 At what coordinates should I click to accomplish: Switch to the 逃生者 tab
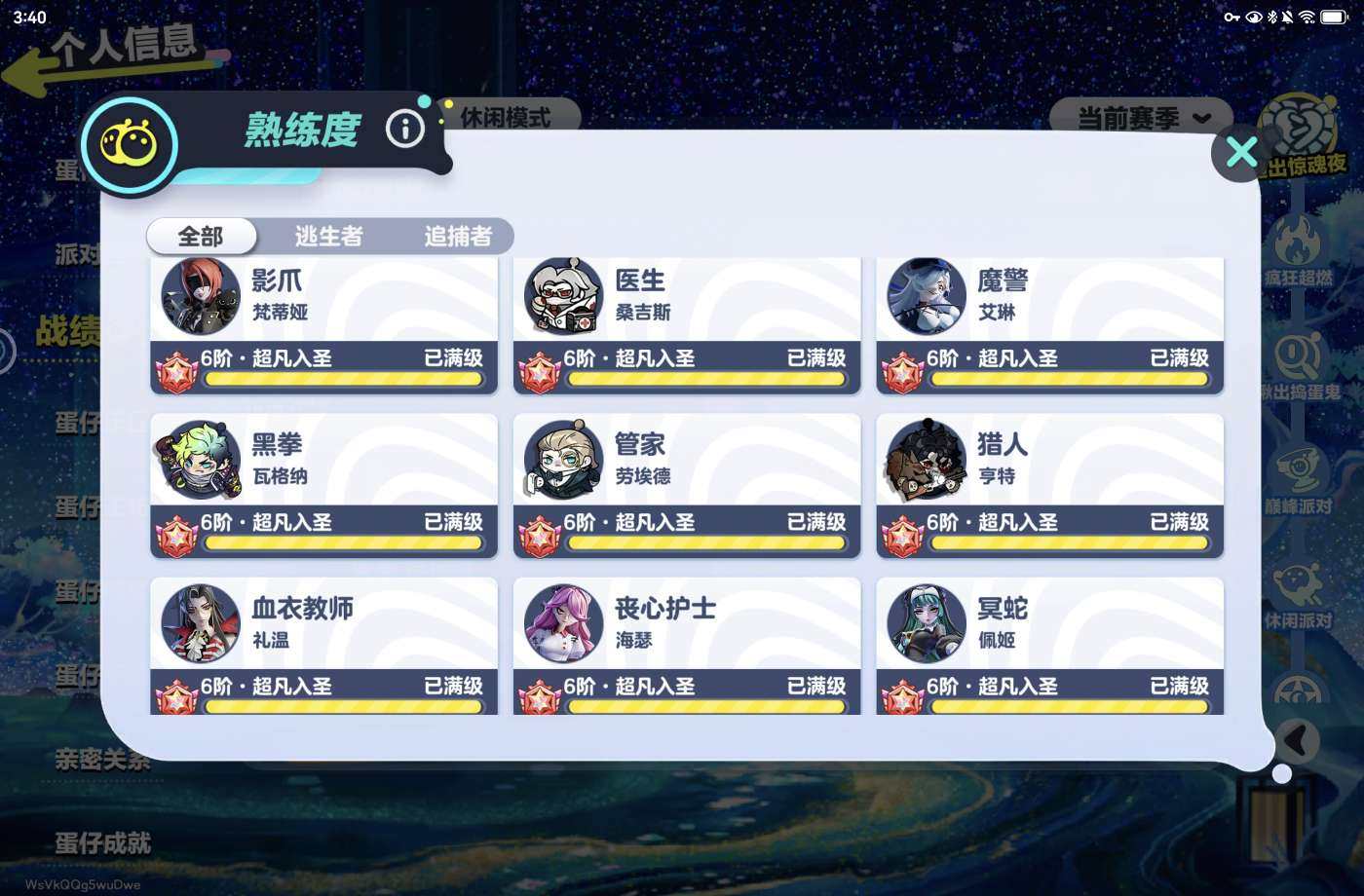(328, 237)
